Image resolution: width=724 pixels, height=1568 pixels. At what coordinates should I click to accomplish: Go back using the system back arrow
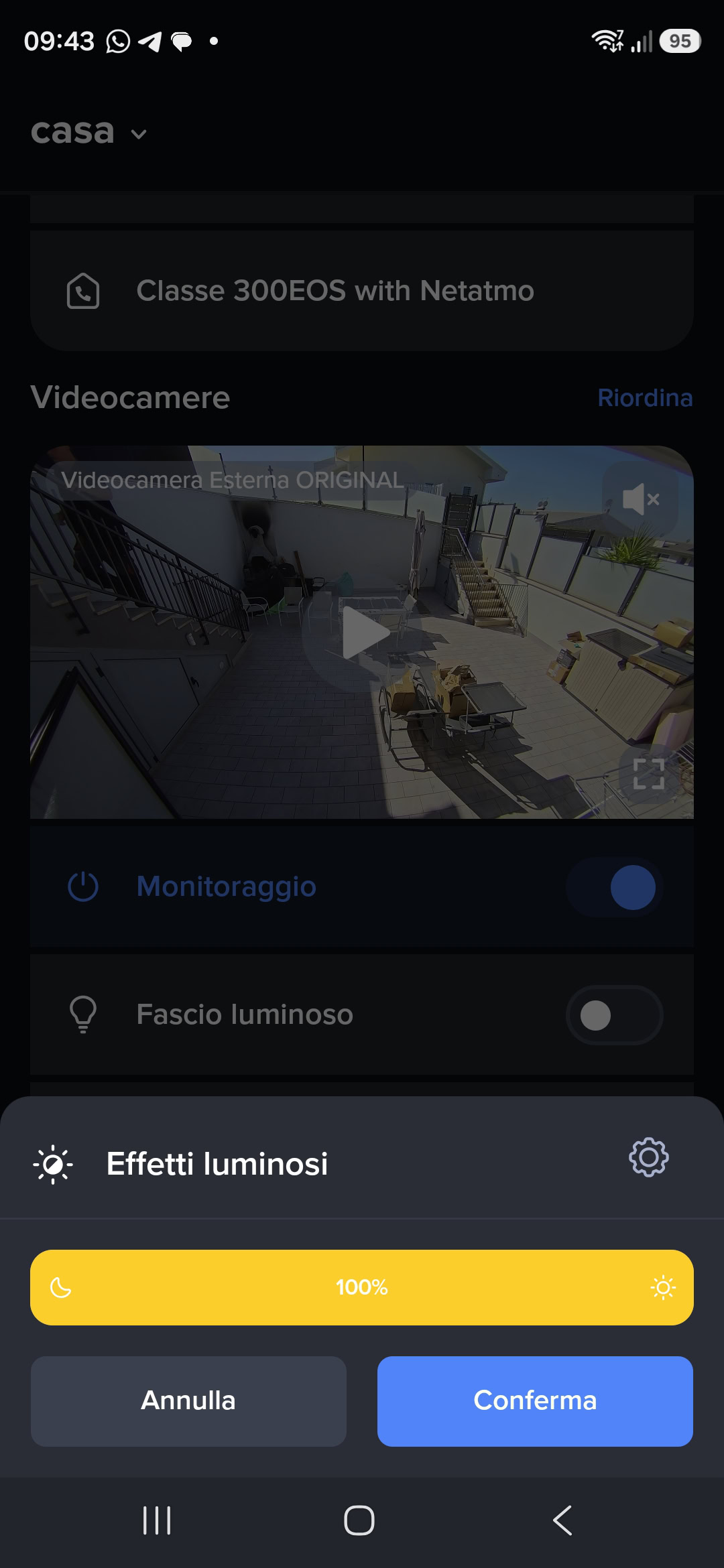tap(562, 1520)
